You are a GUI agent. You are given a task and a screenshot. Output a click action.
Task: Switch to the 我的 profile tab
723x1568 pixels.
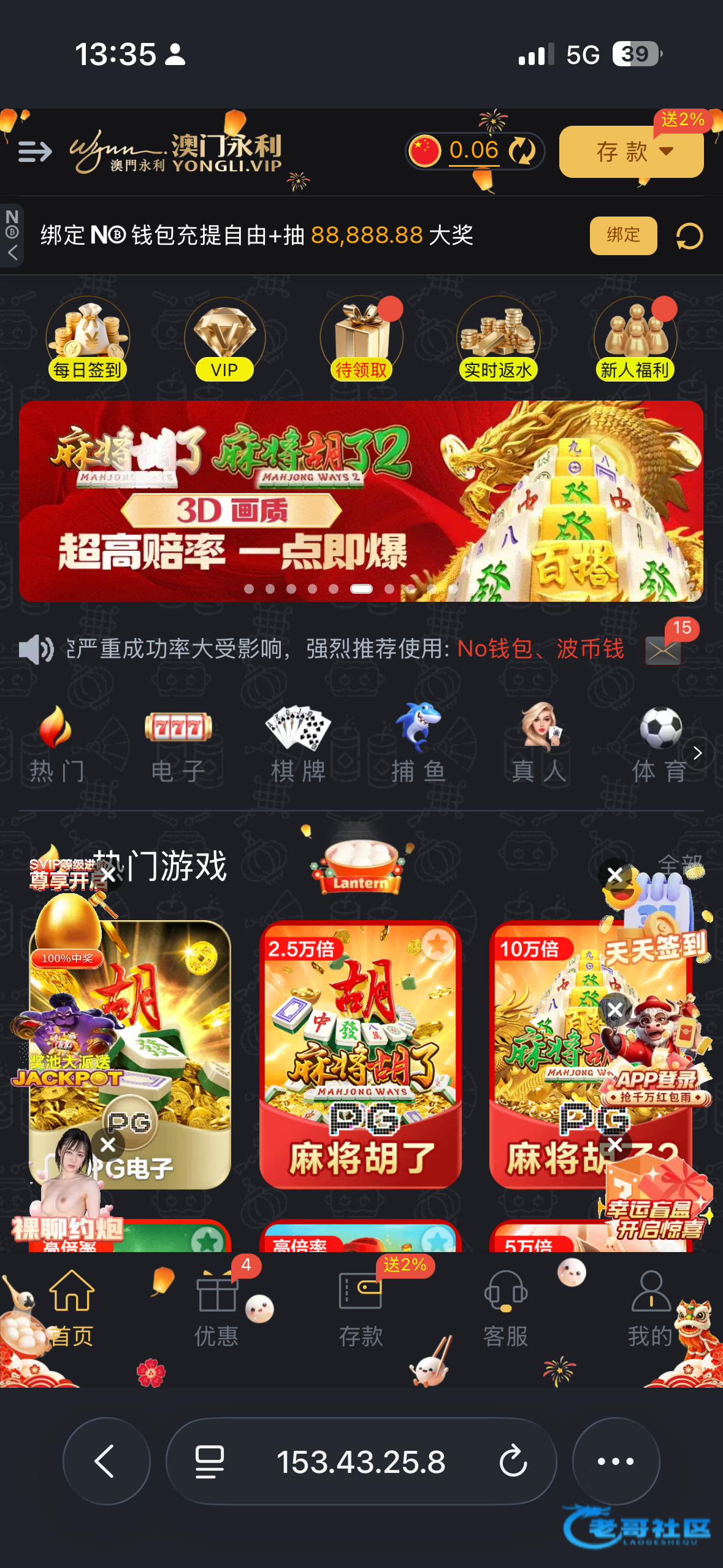(x=650, y=1307)
